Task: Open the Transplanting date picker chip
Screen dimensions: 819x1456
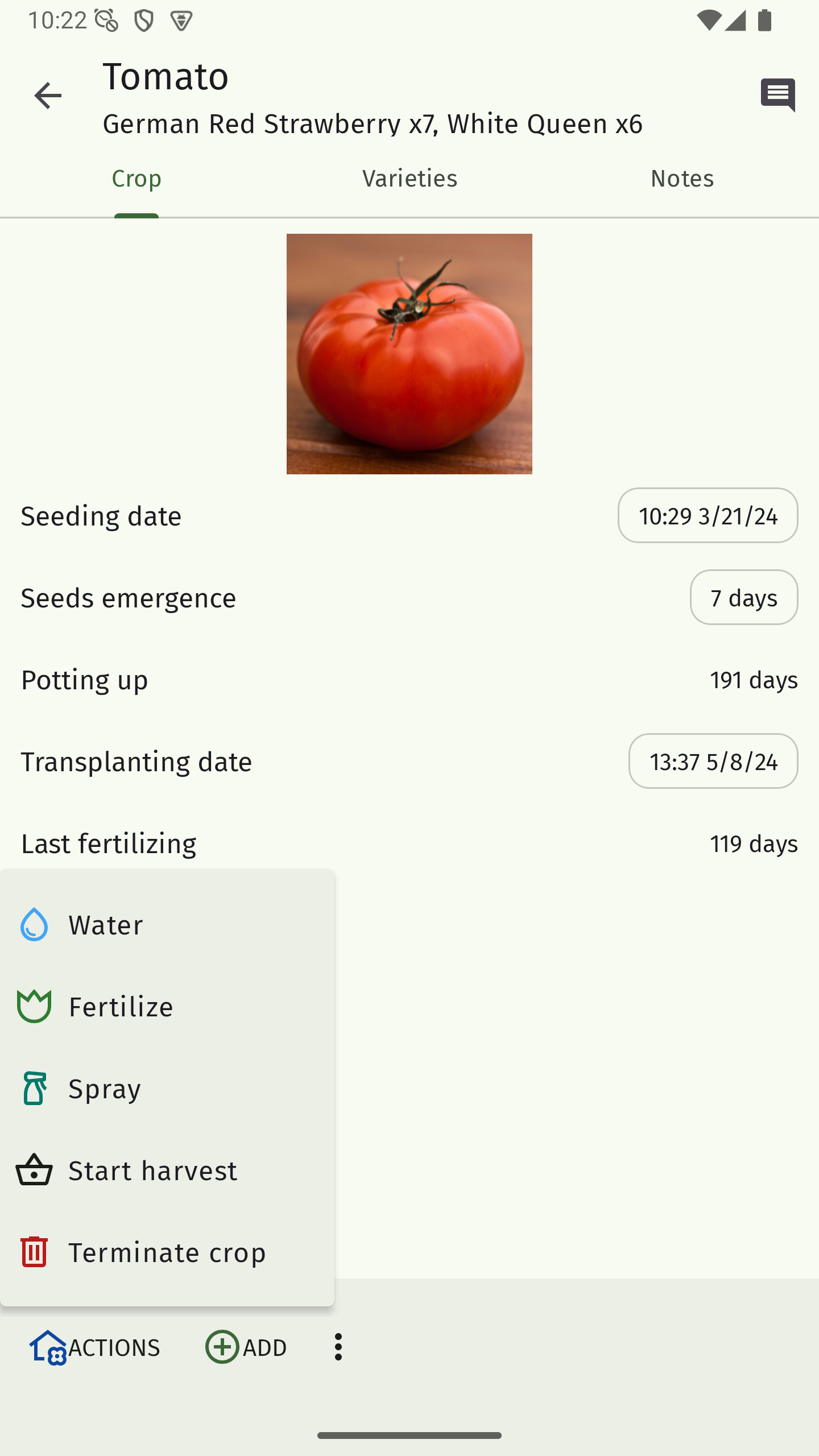Action: [713, 762]
